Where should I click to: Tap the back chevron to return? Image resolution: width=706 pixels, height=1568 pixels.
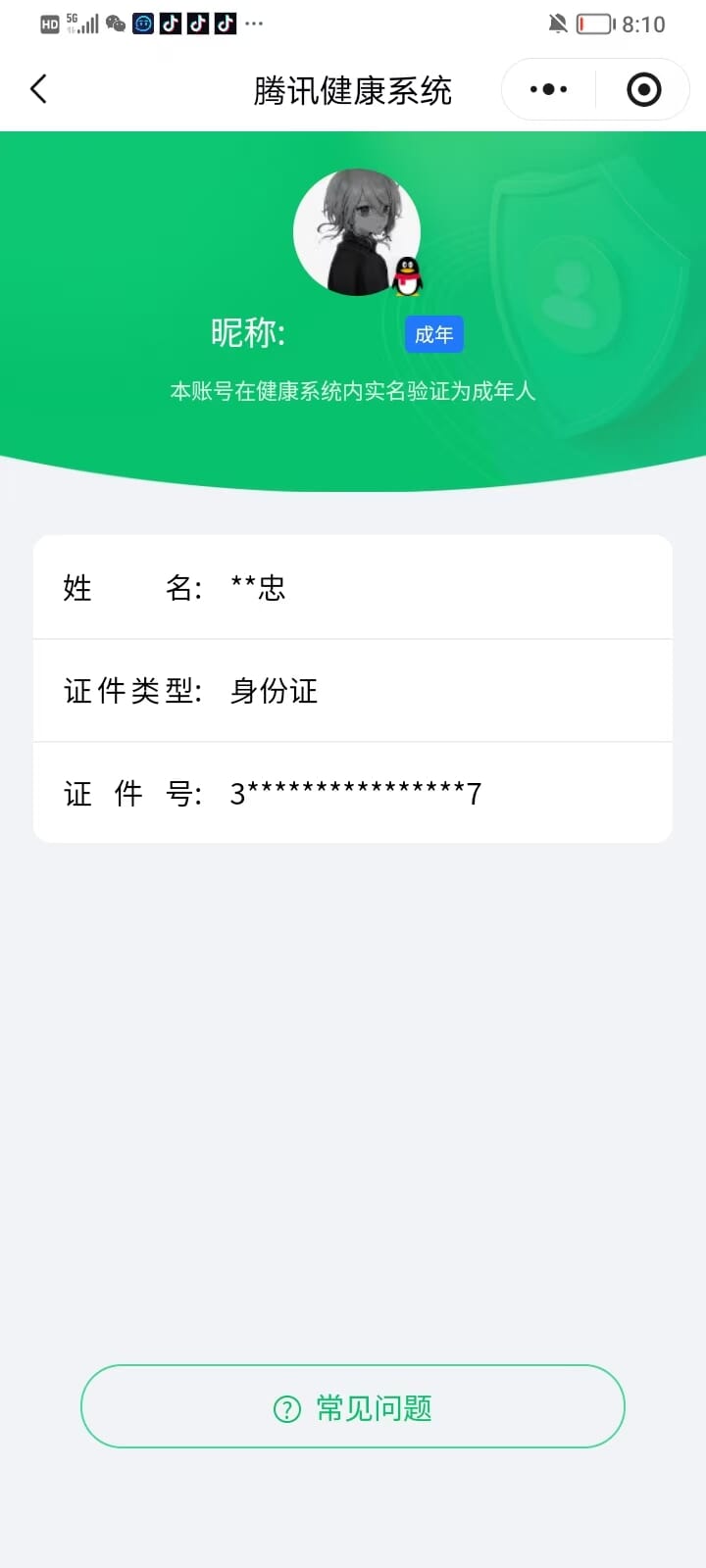(x=37, y=88)
